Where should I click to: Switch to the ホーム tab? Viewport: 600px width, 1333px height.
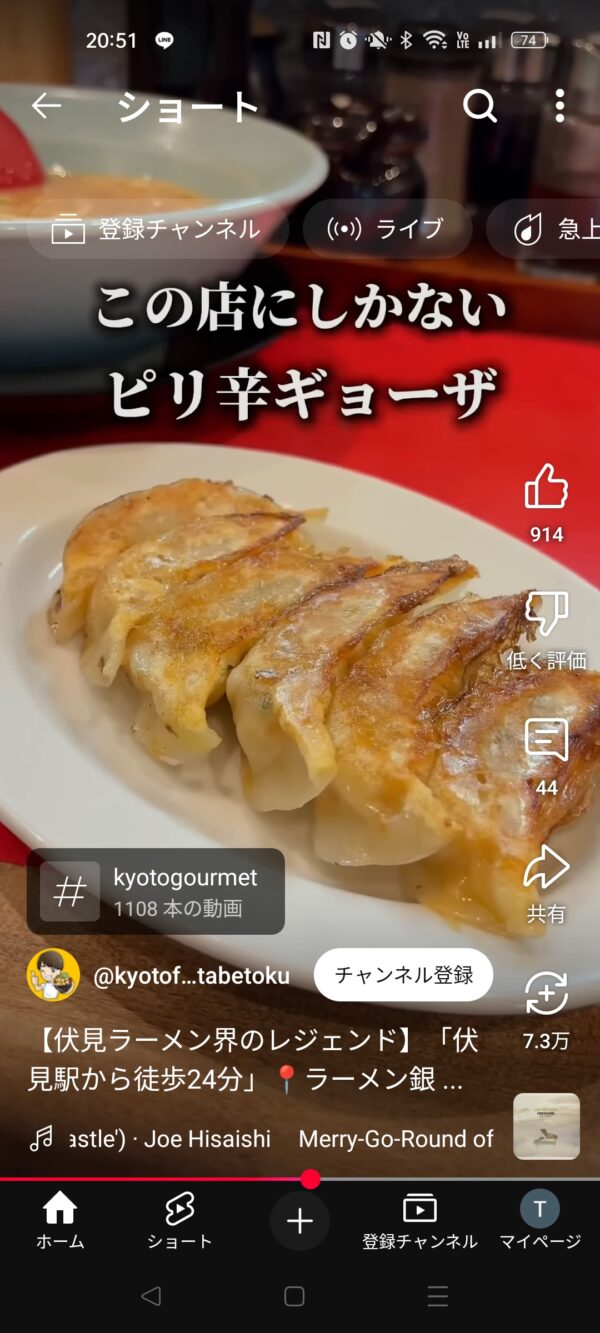(x=60, y=1221)
